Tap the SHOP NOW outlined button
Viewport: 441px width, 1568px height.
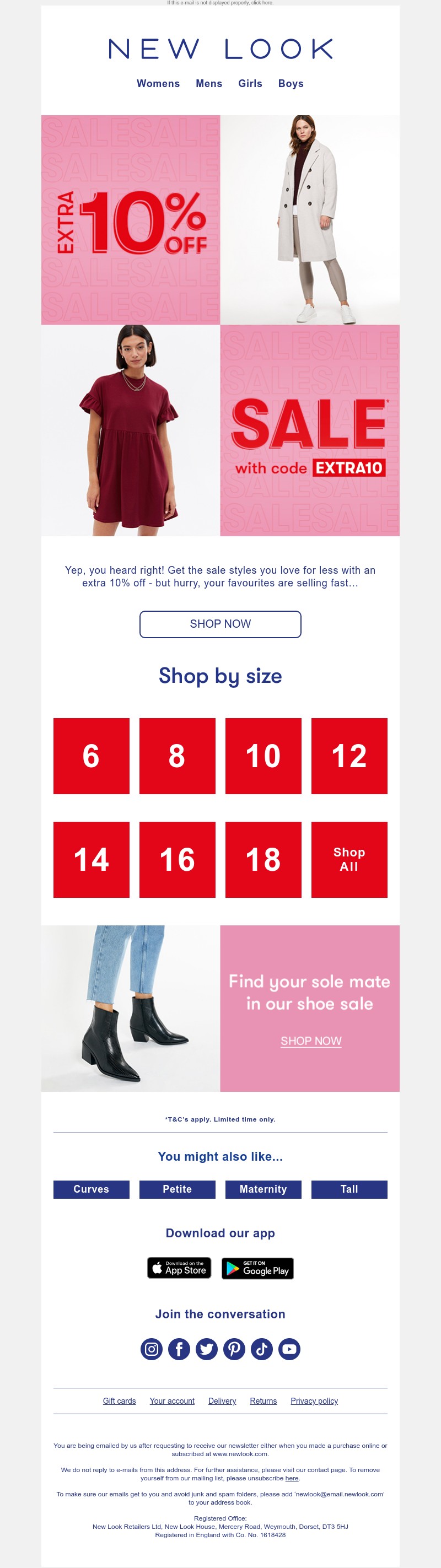pos(220,624)
